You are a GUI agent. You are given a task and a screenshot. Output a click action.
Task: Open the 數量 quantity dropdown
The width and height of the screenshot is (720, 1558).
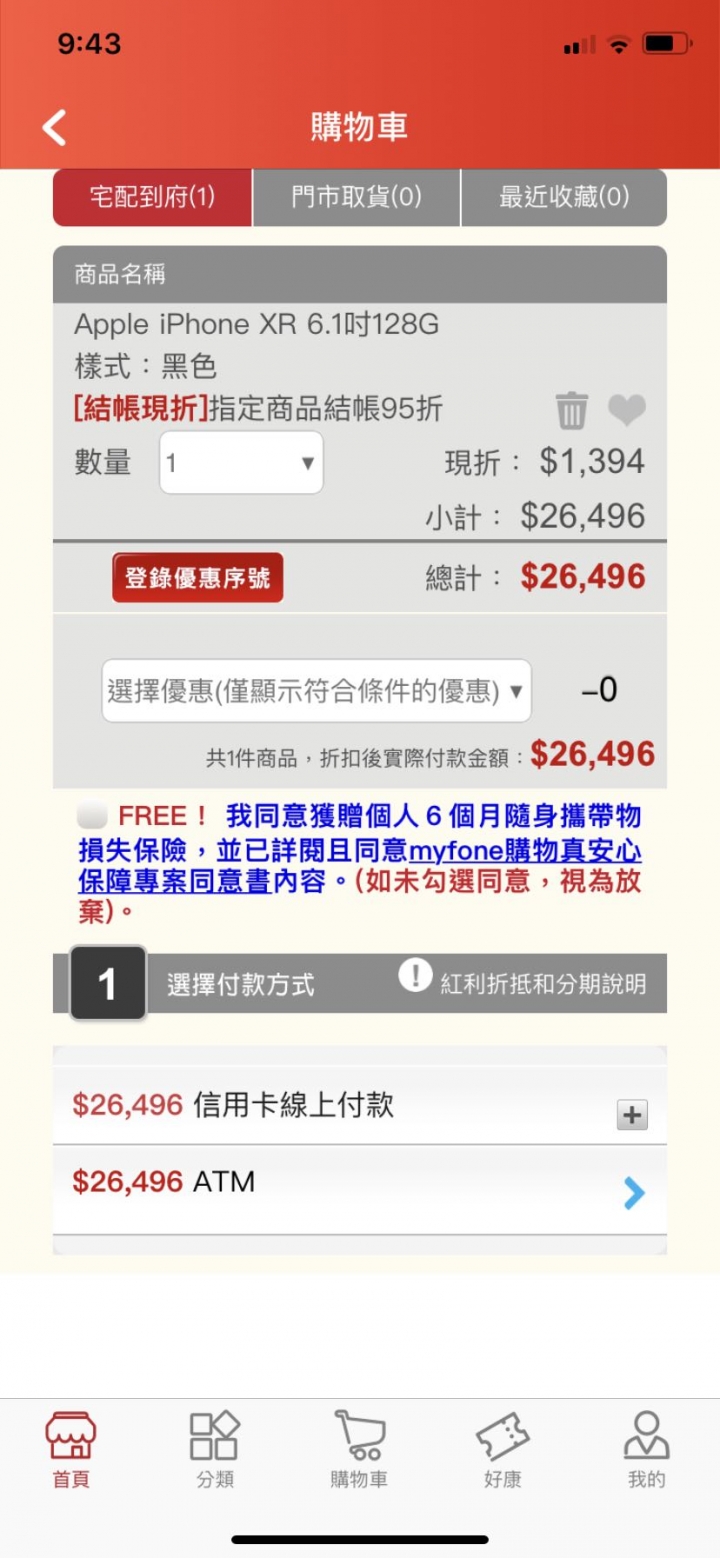coord(241,462)
